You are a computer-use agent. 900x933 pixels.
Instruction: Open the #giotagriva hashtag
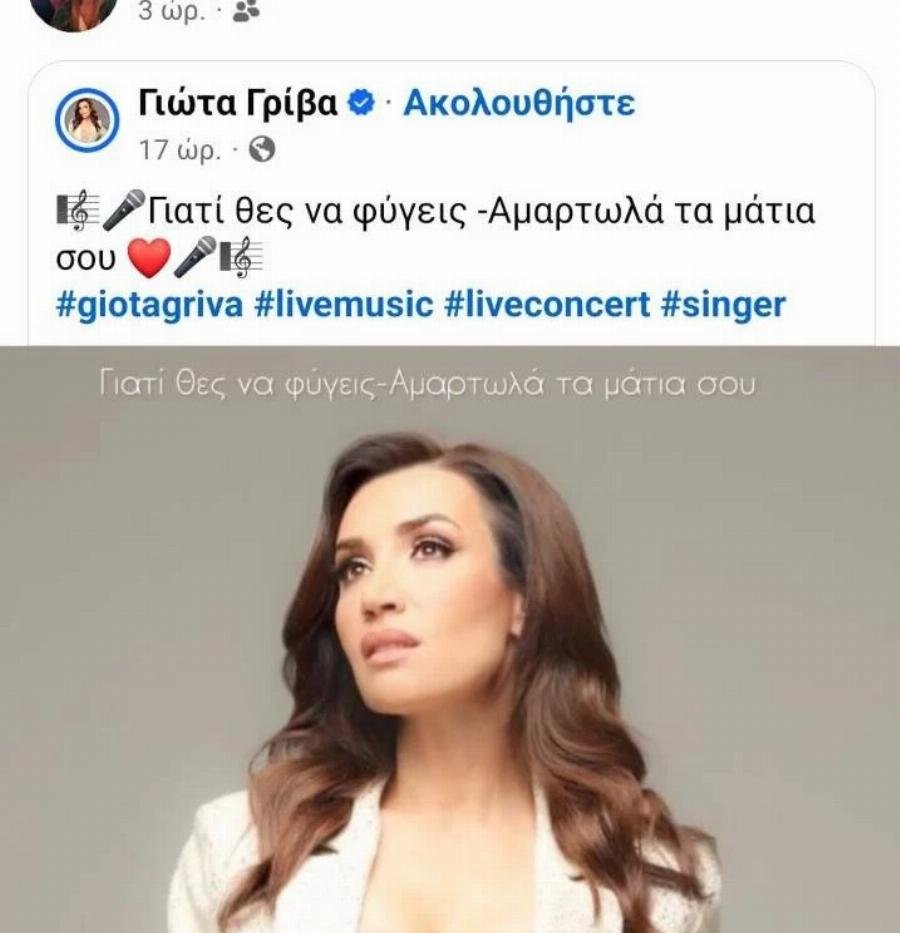tap(150, 304)
